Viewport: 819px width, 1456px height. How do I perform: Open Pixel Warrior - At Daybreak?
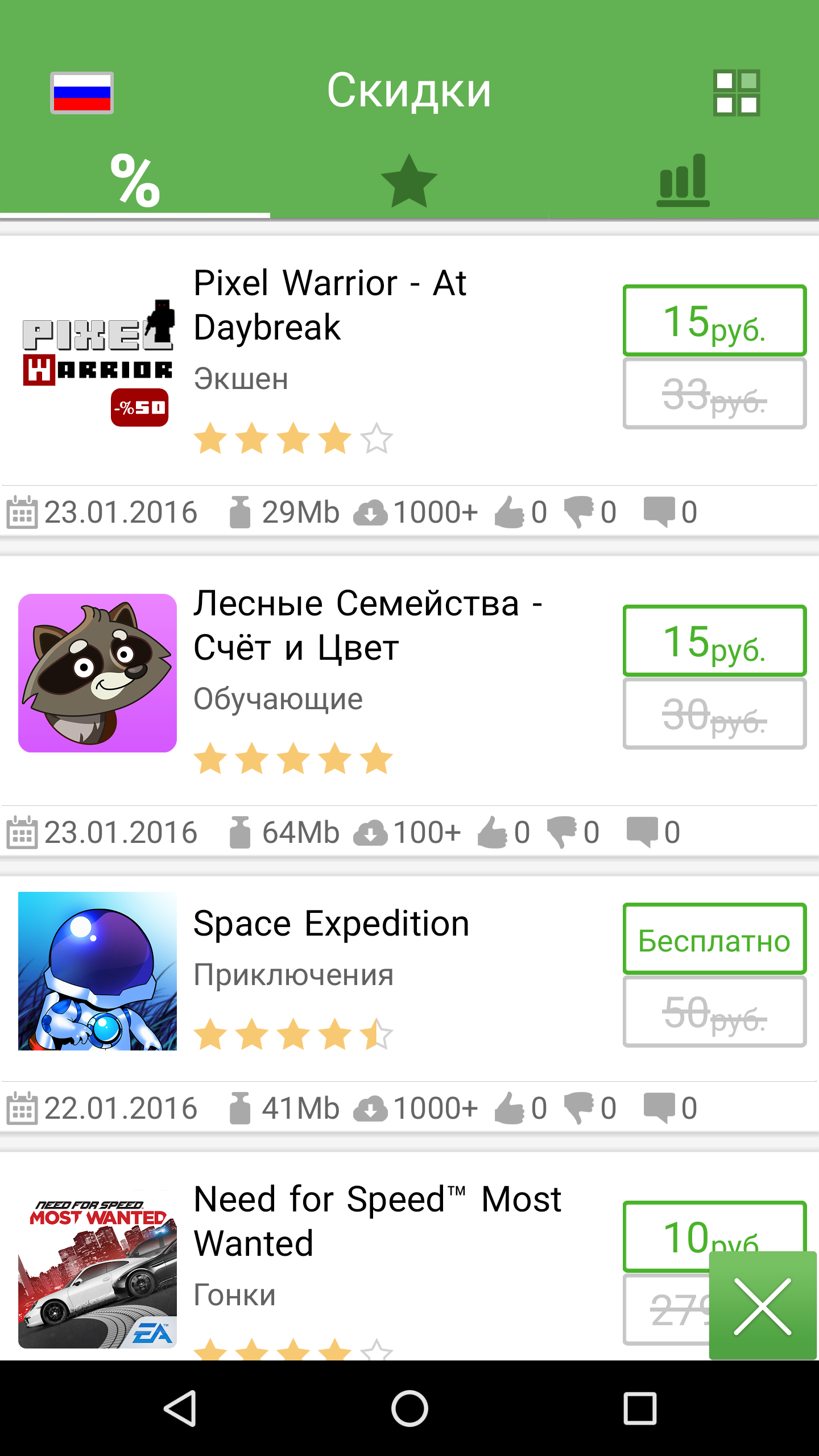pos(330,305)
